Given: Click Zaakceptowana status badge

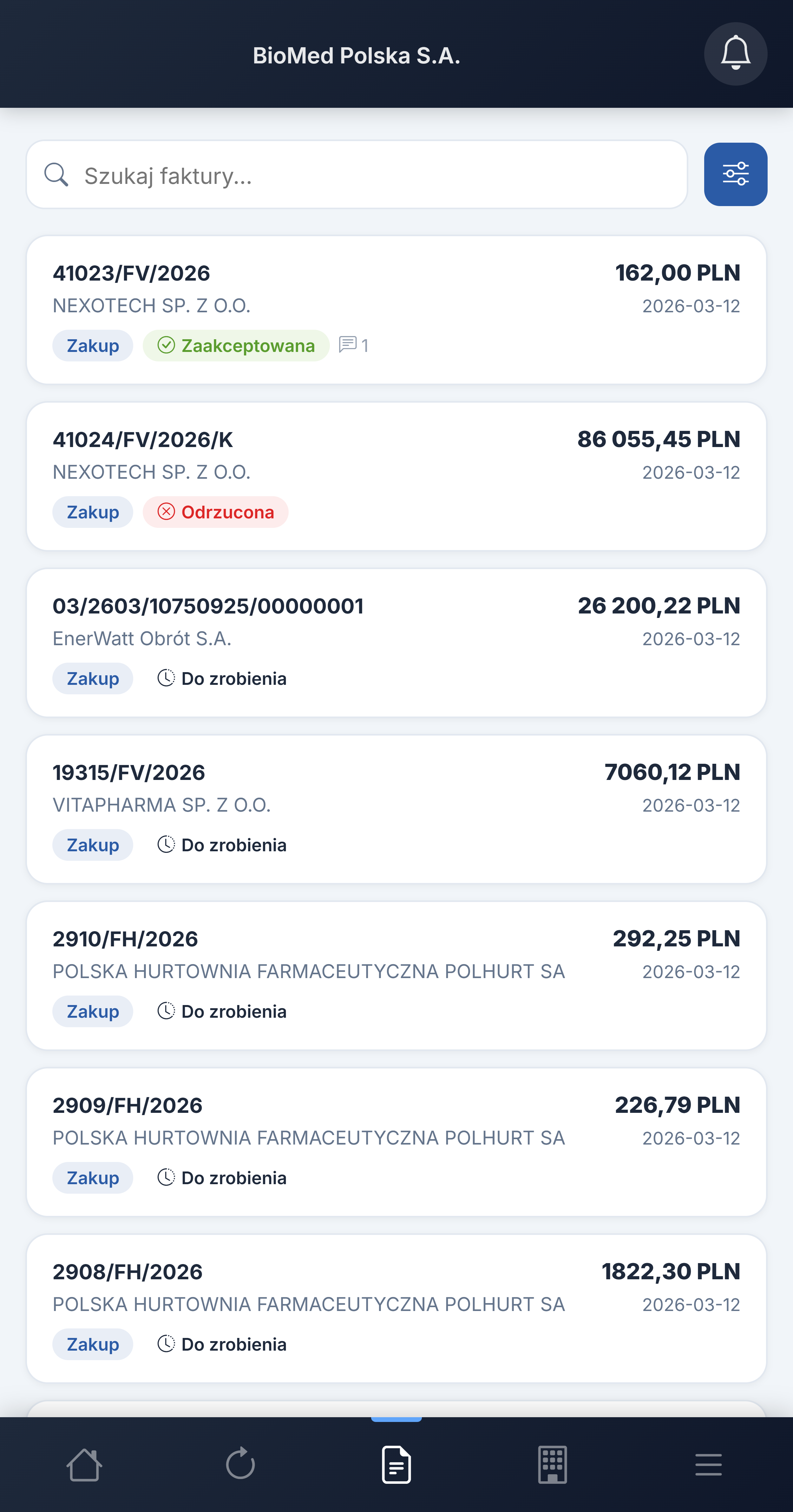Looking at the screenshot, I should click(x=235, y=345).
